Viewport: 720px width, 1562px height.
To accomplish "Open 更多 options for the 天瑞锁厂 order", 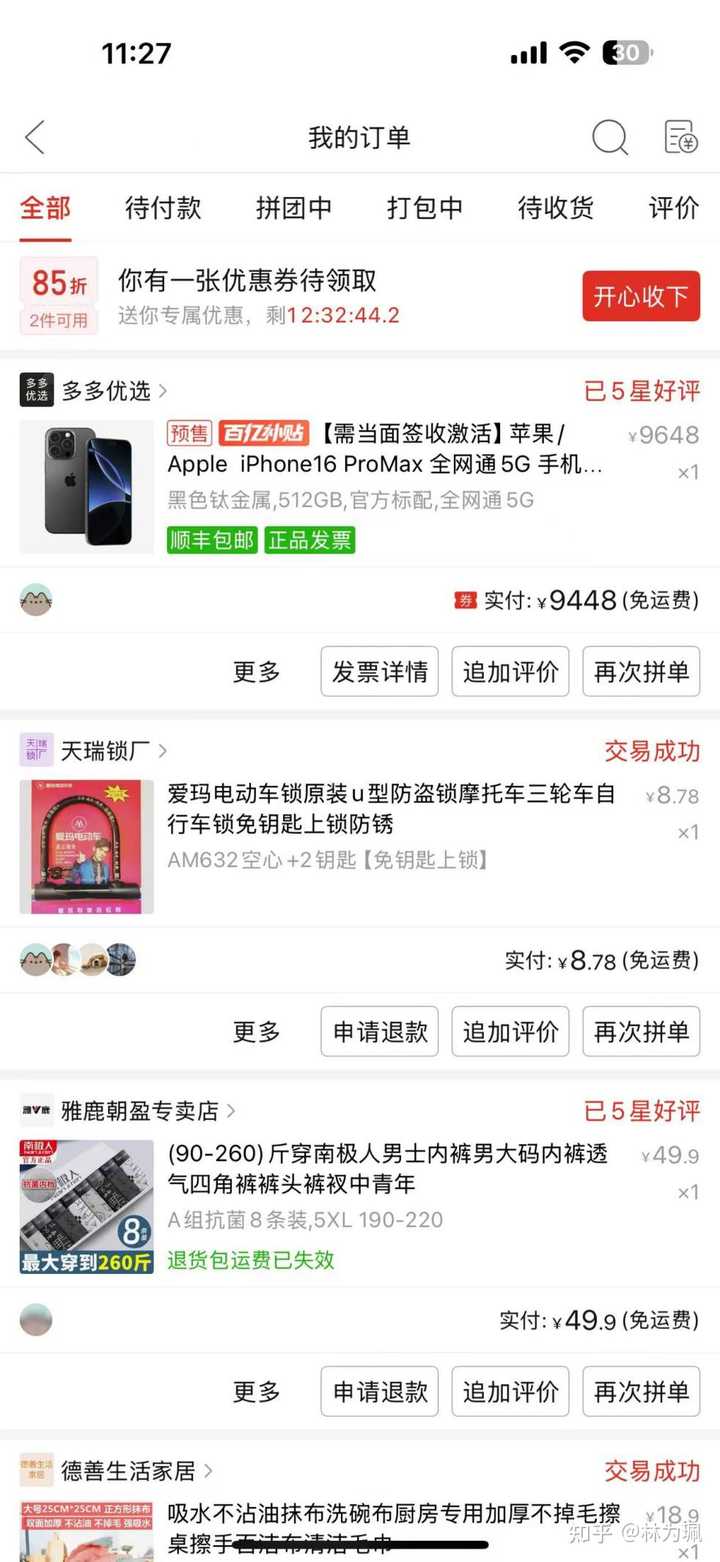I will pyautogui.click(x=257, y=1032).
